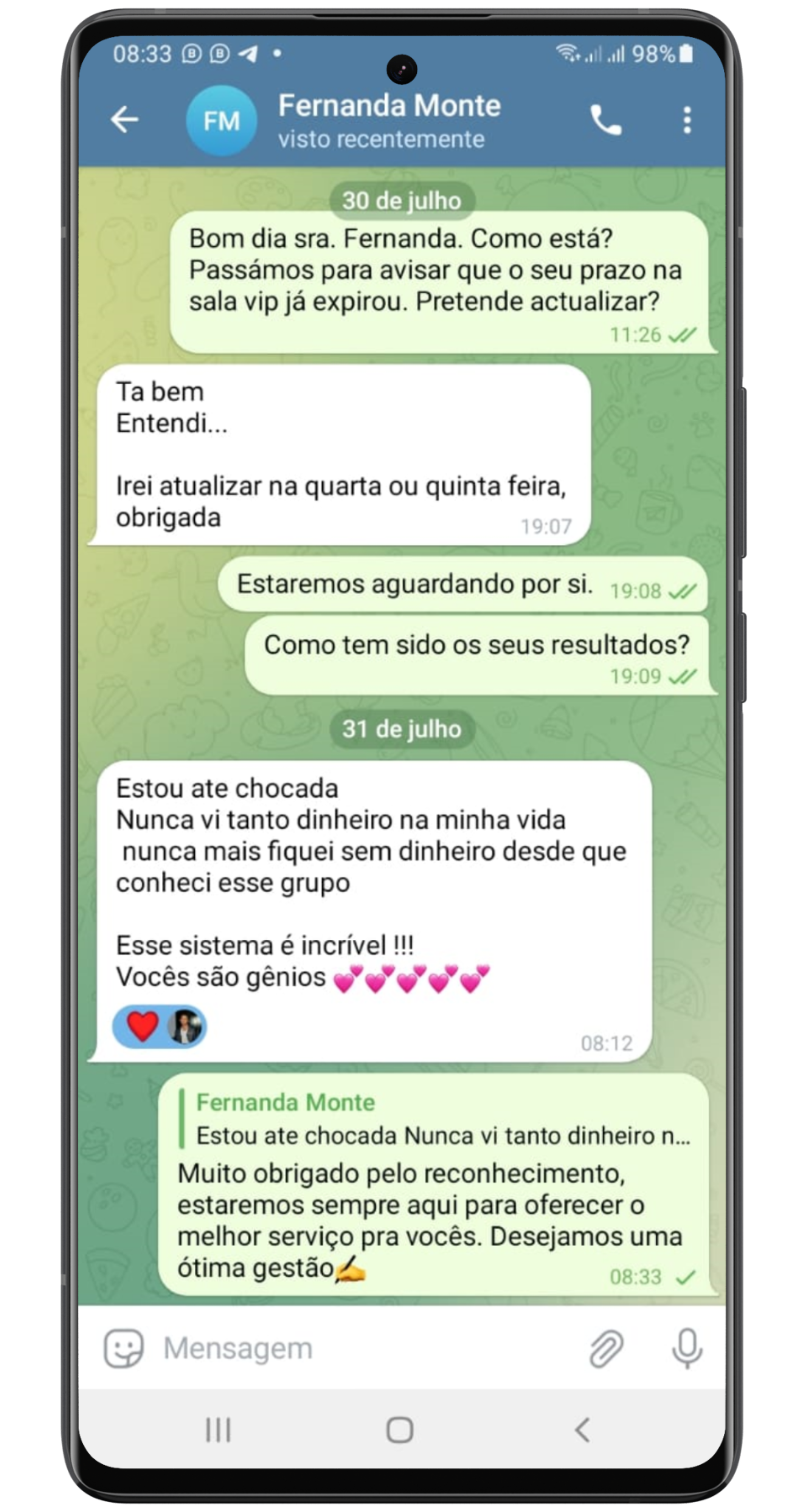Focus the Mensagem text field
The height and width of the screenshot is (1512, 807).
pos(364,1348)
